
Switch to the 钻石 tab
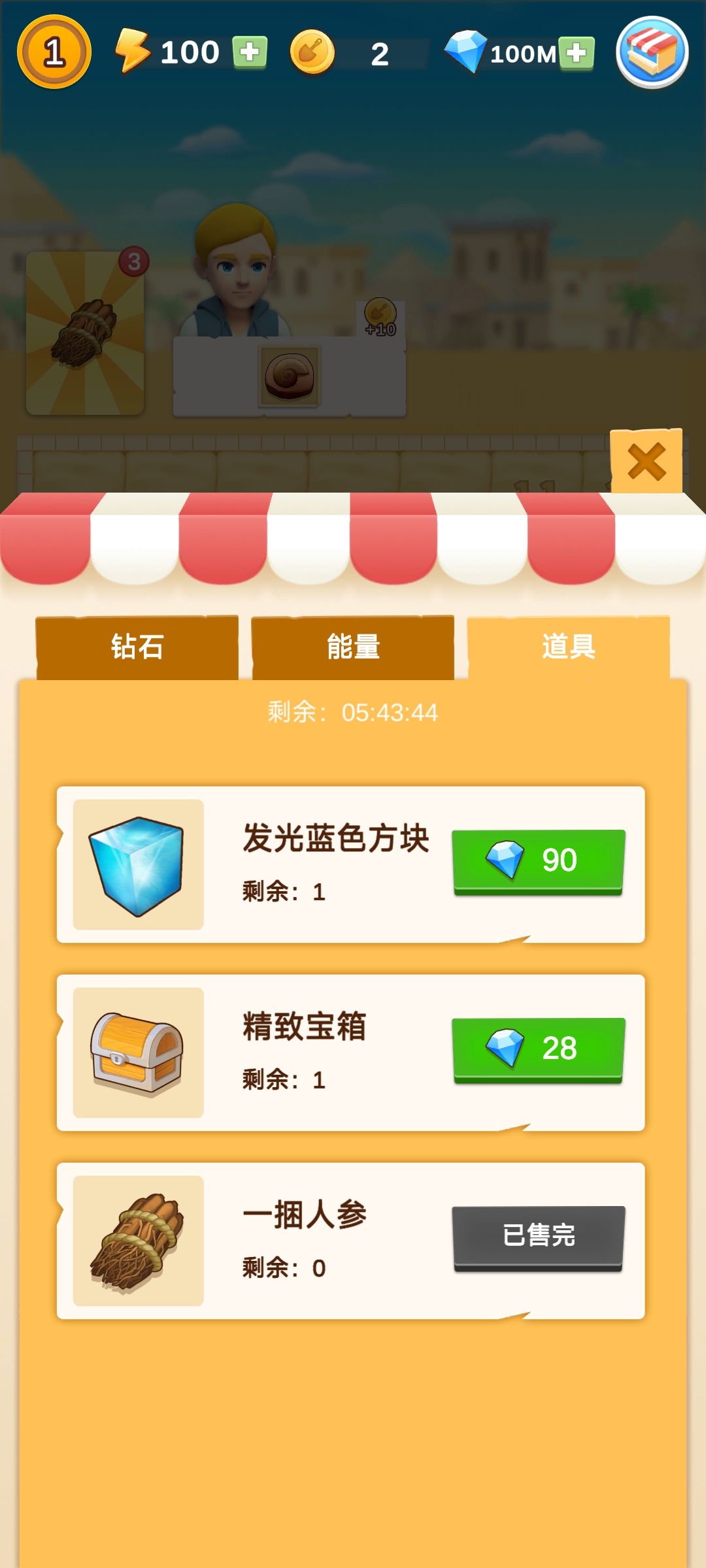point(137,647)
